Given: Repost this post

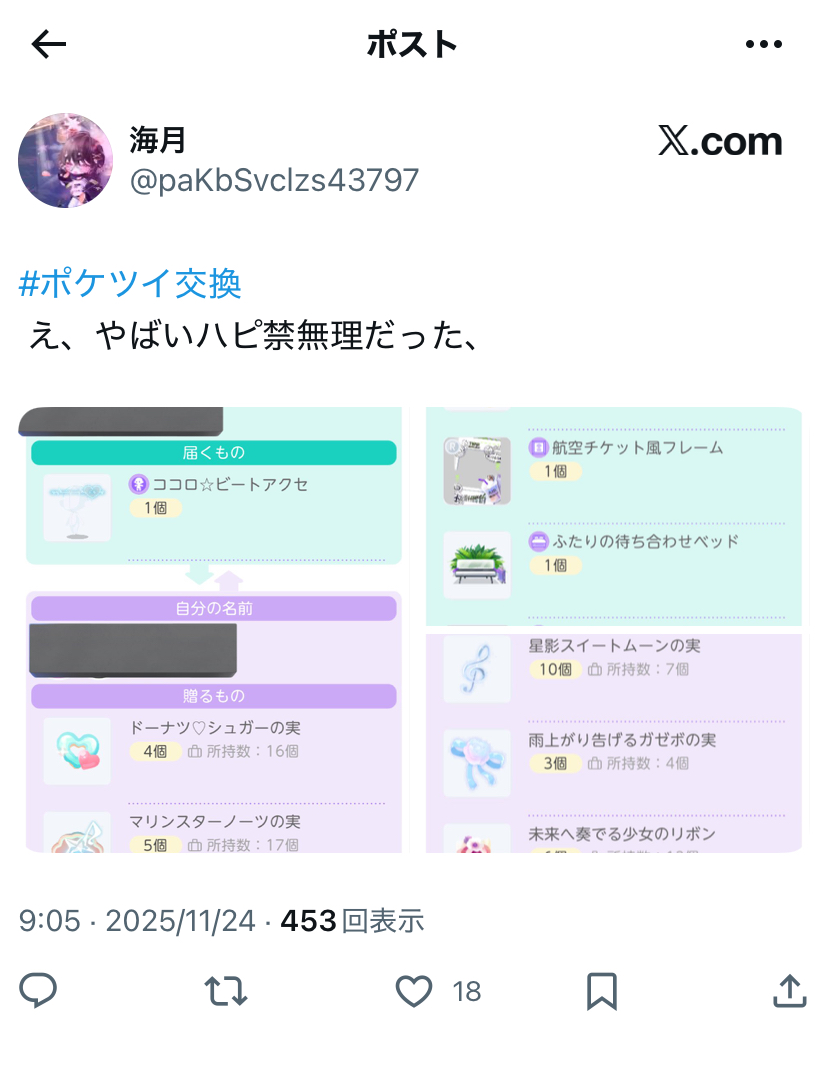Looking at the screenshot, I should coord(226,991).
